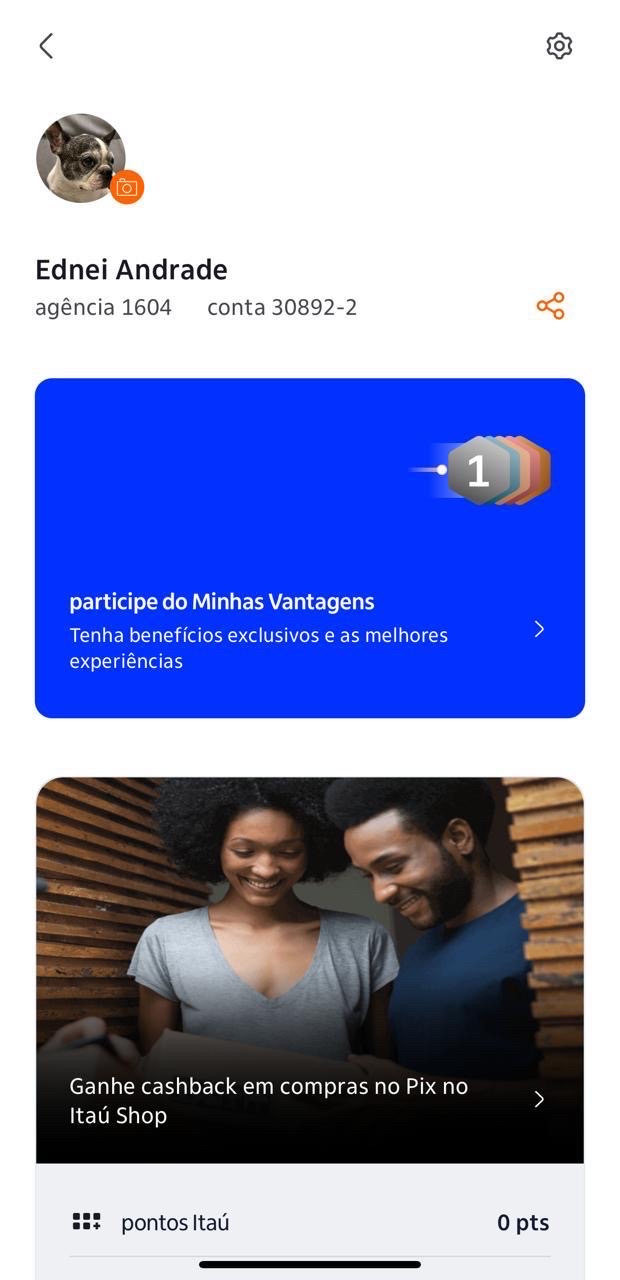The height and width of the screenshot is (1280, 620).
Task: Share account details icon
Action: click(550, 306)
